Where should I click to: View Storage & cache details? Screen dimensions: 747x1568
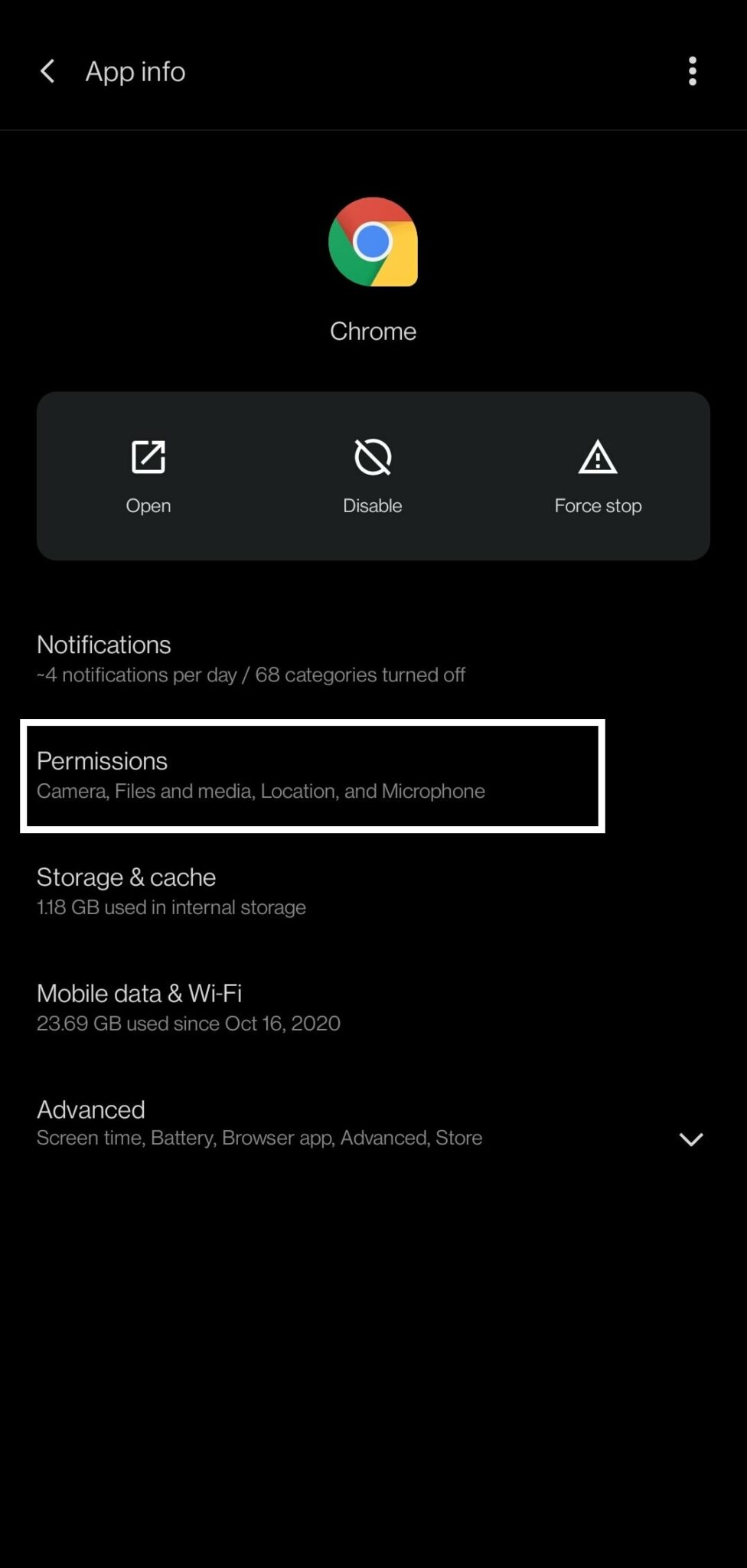(373, 891)
